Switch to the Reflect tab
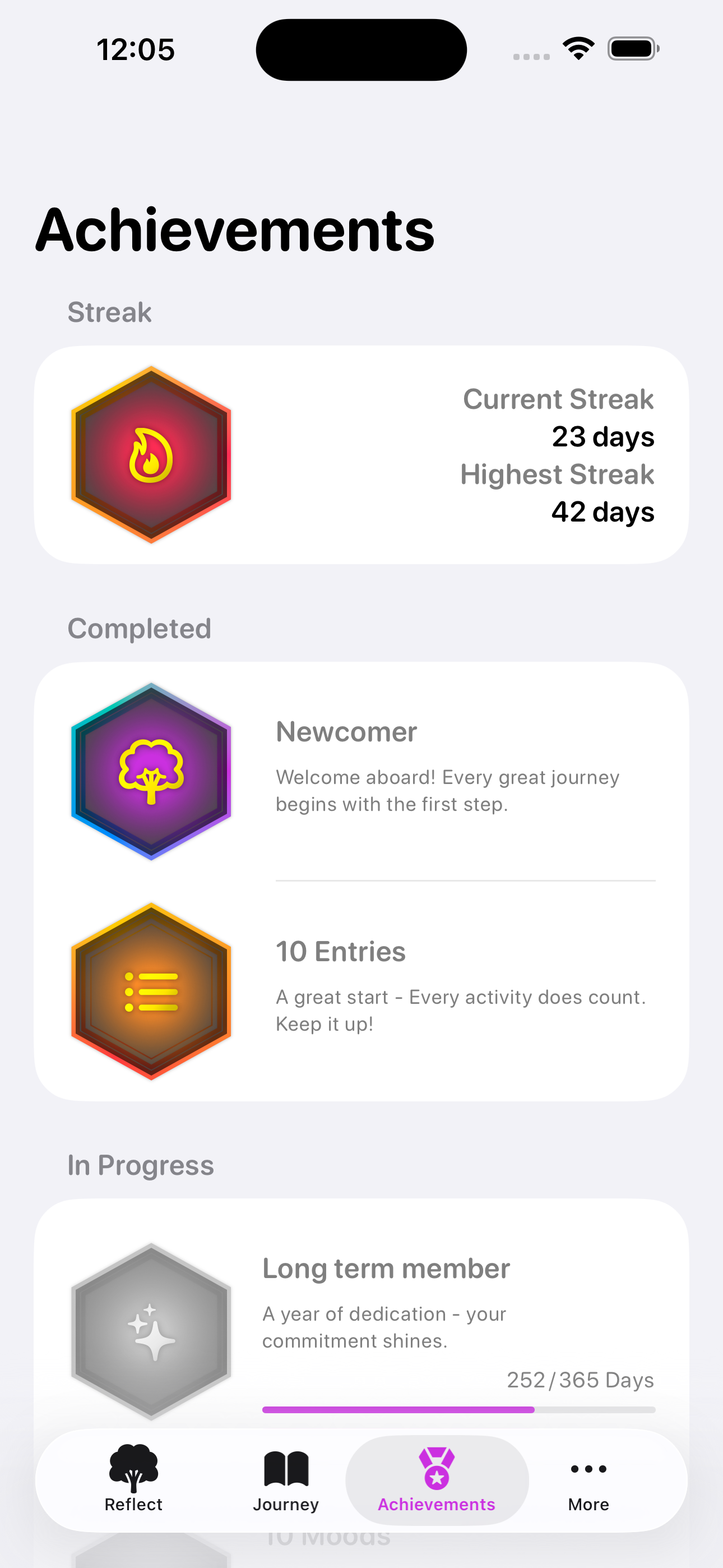 133,1479
